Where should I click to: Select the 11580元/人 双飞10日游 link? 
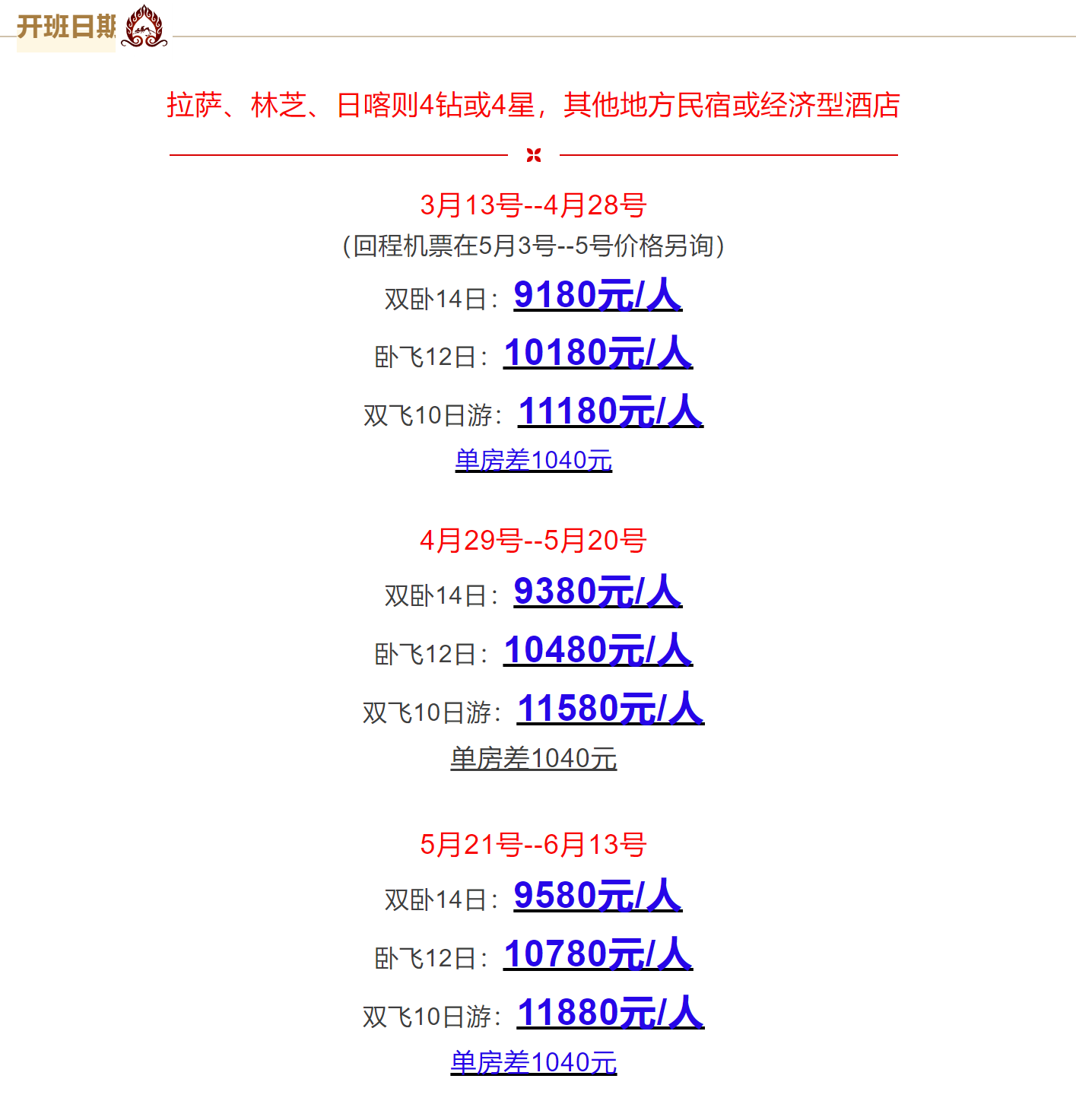coord(611,709)
